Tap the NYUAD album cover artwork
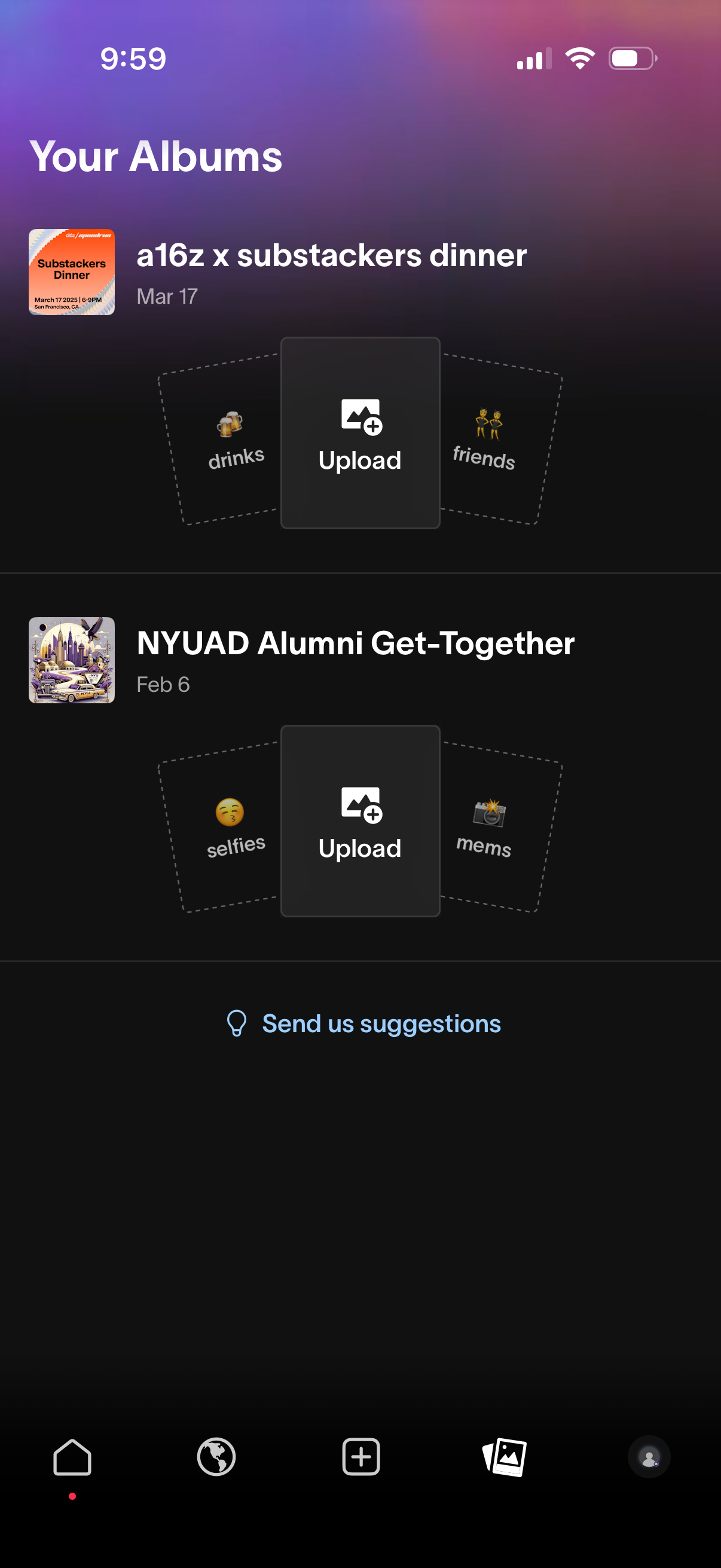The image size is (721, 1568). pyautogui.click(x=71, y=661)
